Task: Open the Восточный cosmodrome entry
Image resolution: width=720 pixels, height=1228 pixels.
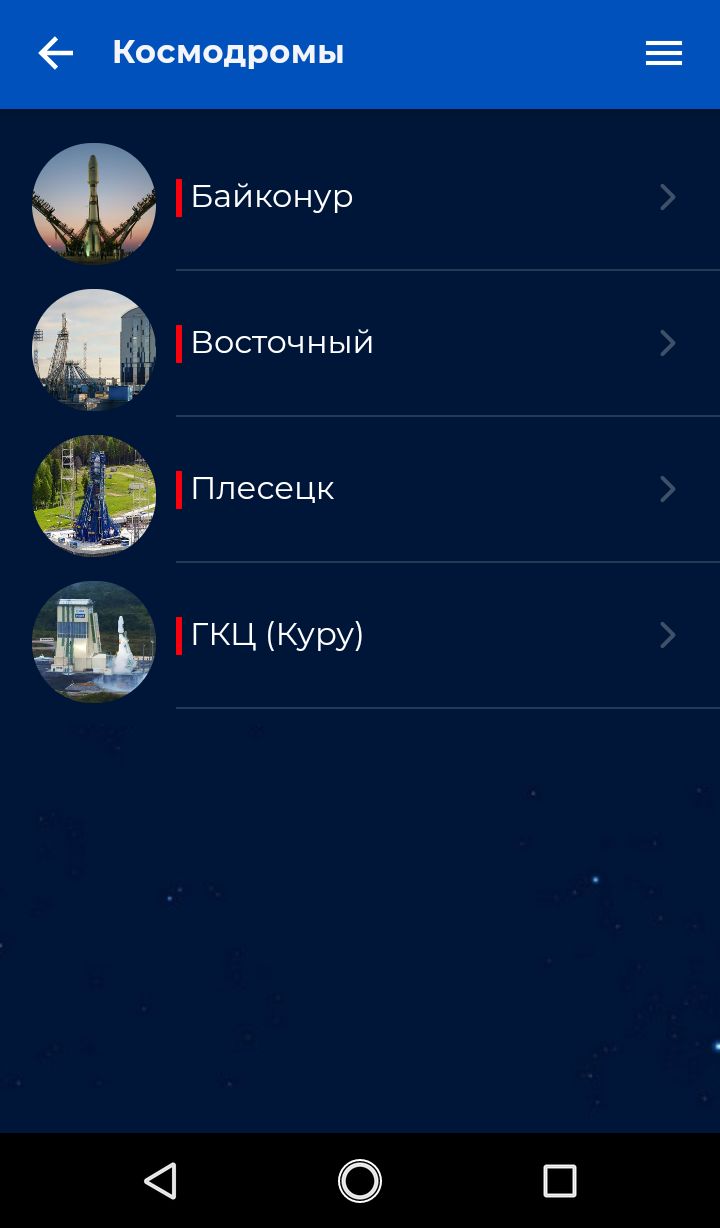Action: click(360, 344)
